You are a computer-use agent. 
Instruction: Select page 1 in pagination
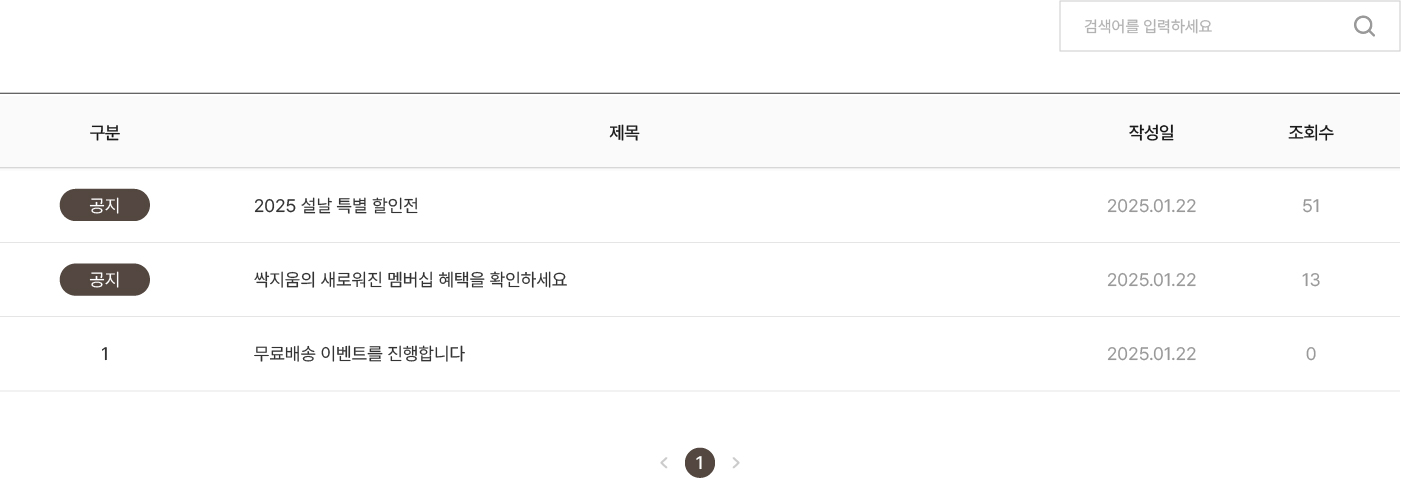tap(700, 463)
